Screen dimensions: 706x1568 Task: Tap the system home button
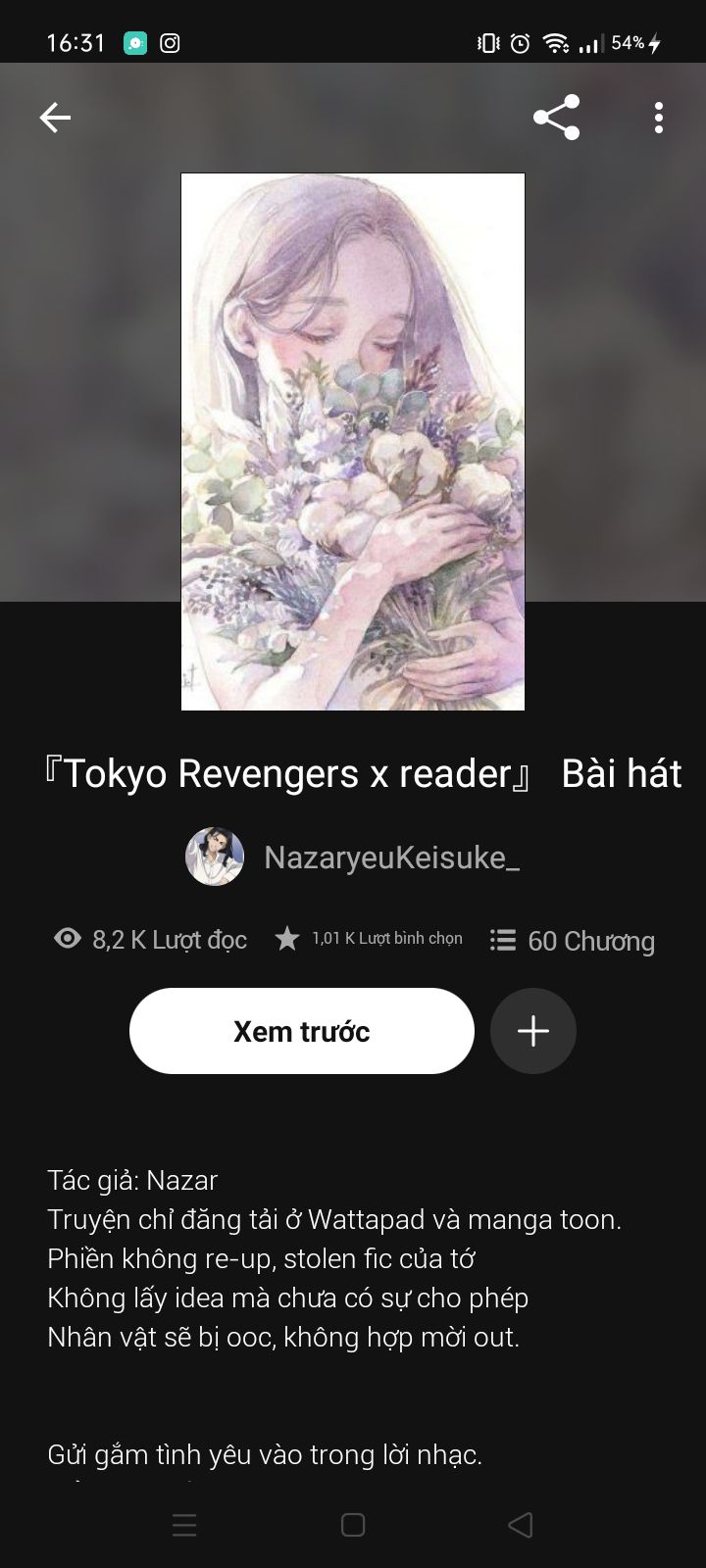tap(353, 1525)
